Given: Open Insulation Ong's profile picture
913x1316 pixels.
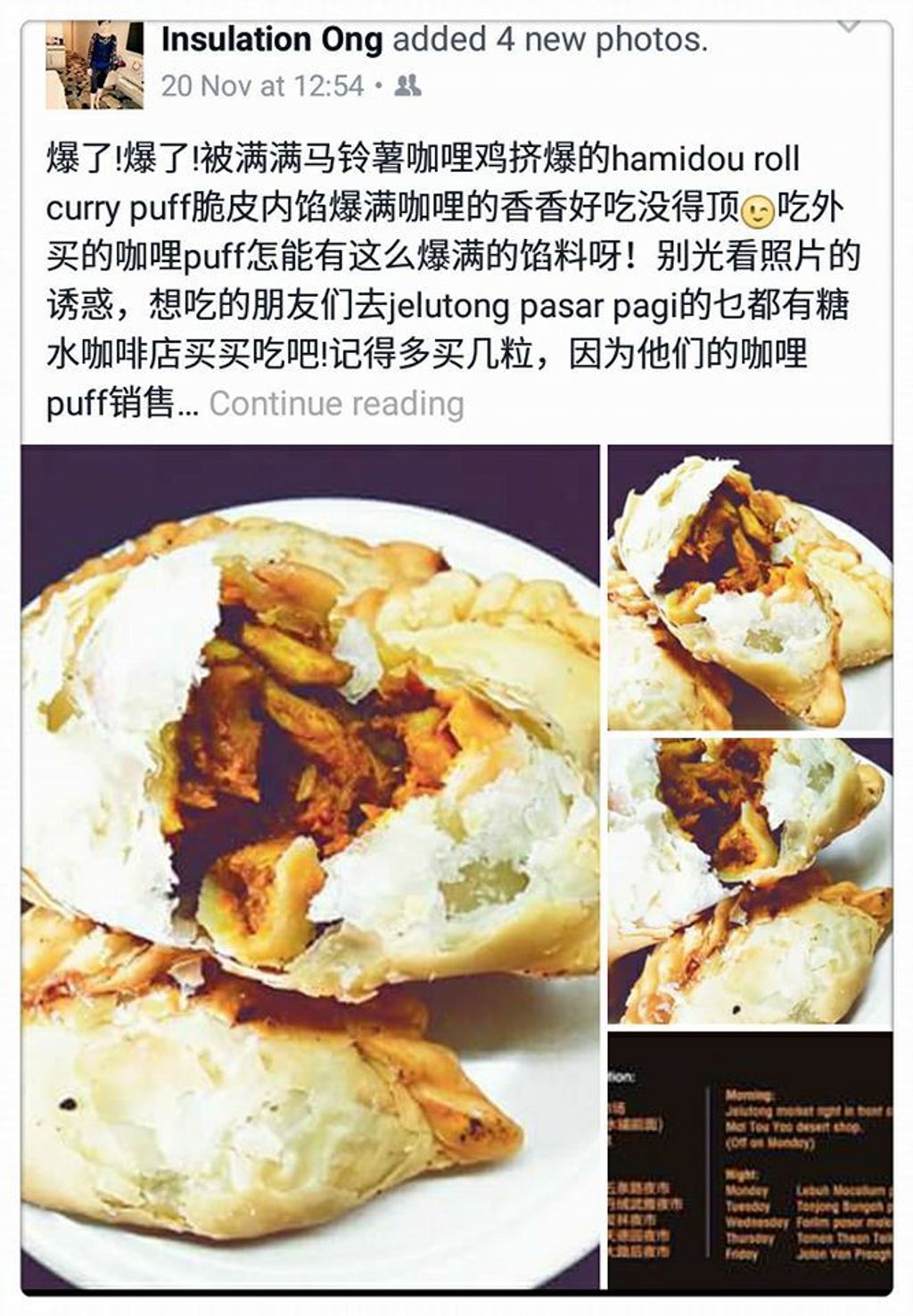Looking at the screenshot, I should click(95, 66).
